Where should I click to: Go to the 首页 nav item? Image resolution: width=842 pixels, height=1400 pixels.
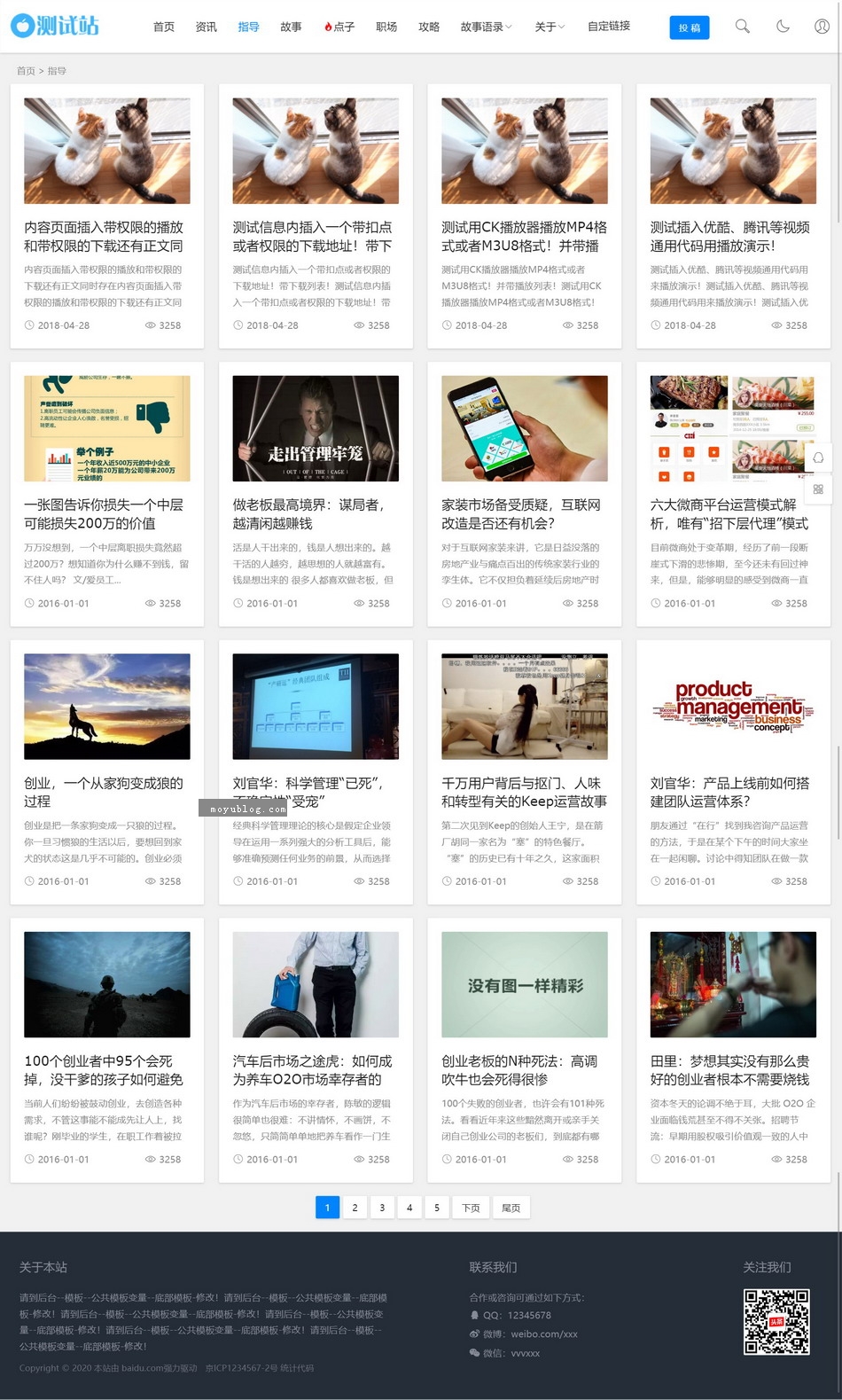tap(164, 27)
